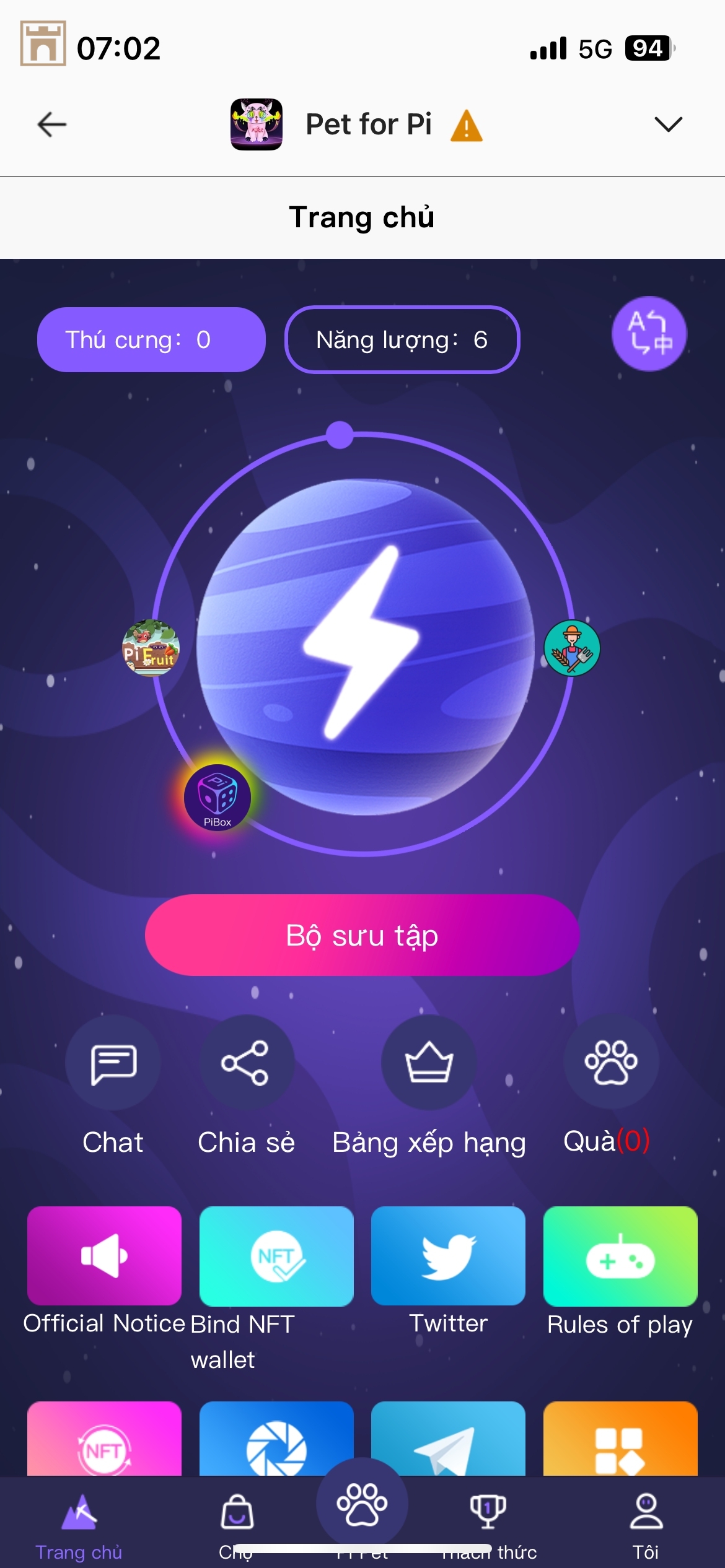725x1568 pixels.
Task: Open Bind NFT wallet tile
Action: point(276,1255)
